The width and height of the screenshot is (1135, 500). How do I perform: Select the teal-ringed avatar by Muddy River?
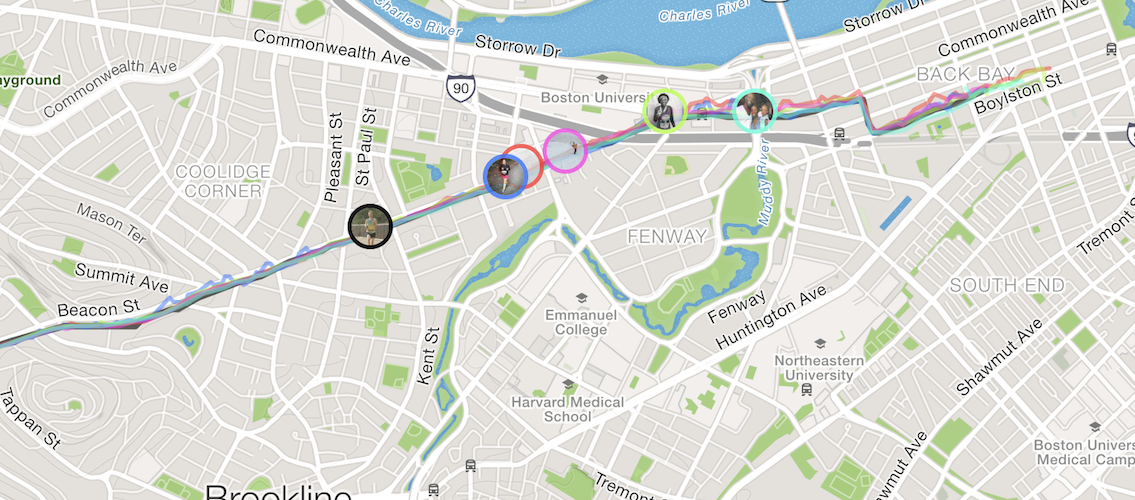tap(755, 111)
